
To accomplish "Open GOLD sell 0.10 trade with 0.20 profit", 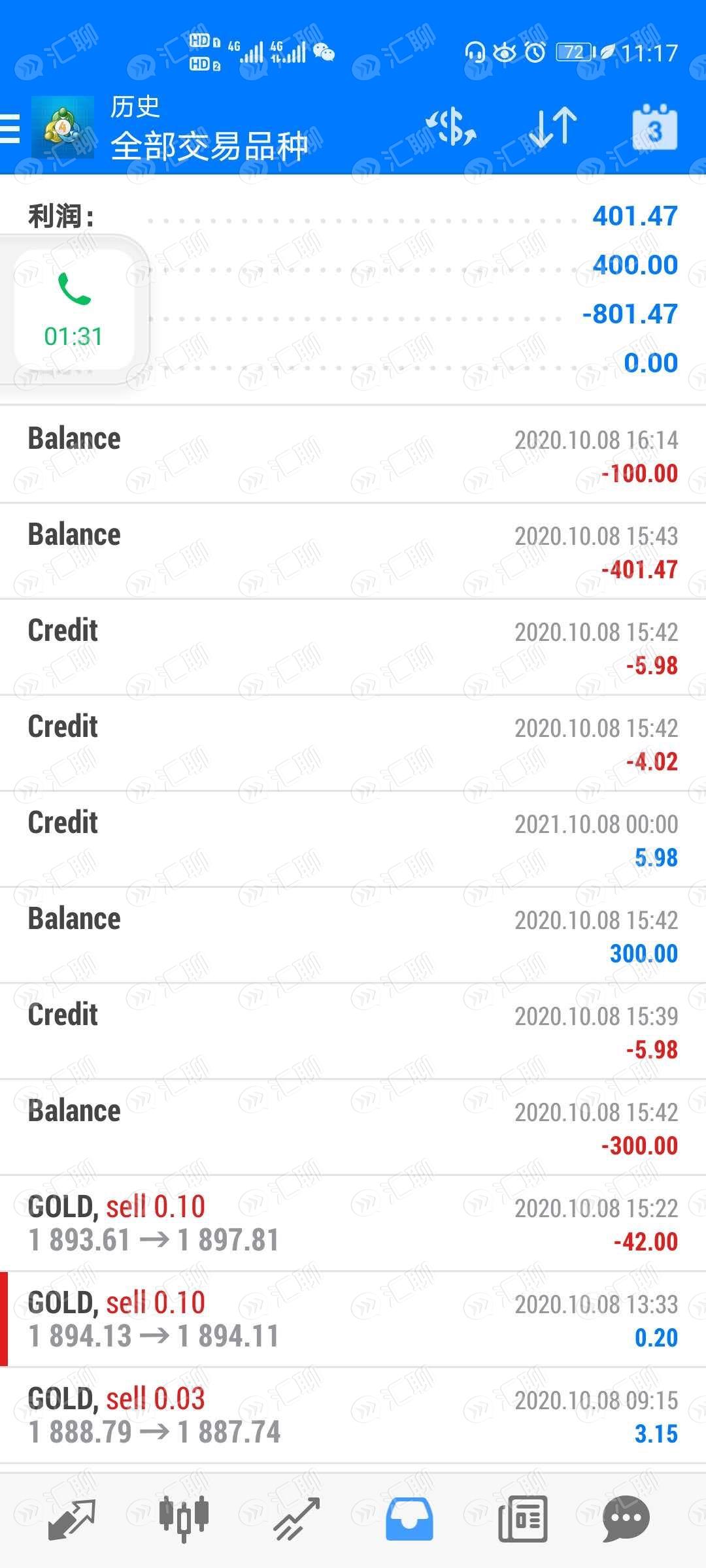I will pyautogui.click(x=353, y=1319).
